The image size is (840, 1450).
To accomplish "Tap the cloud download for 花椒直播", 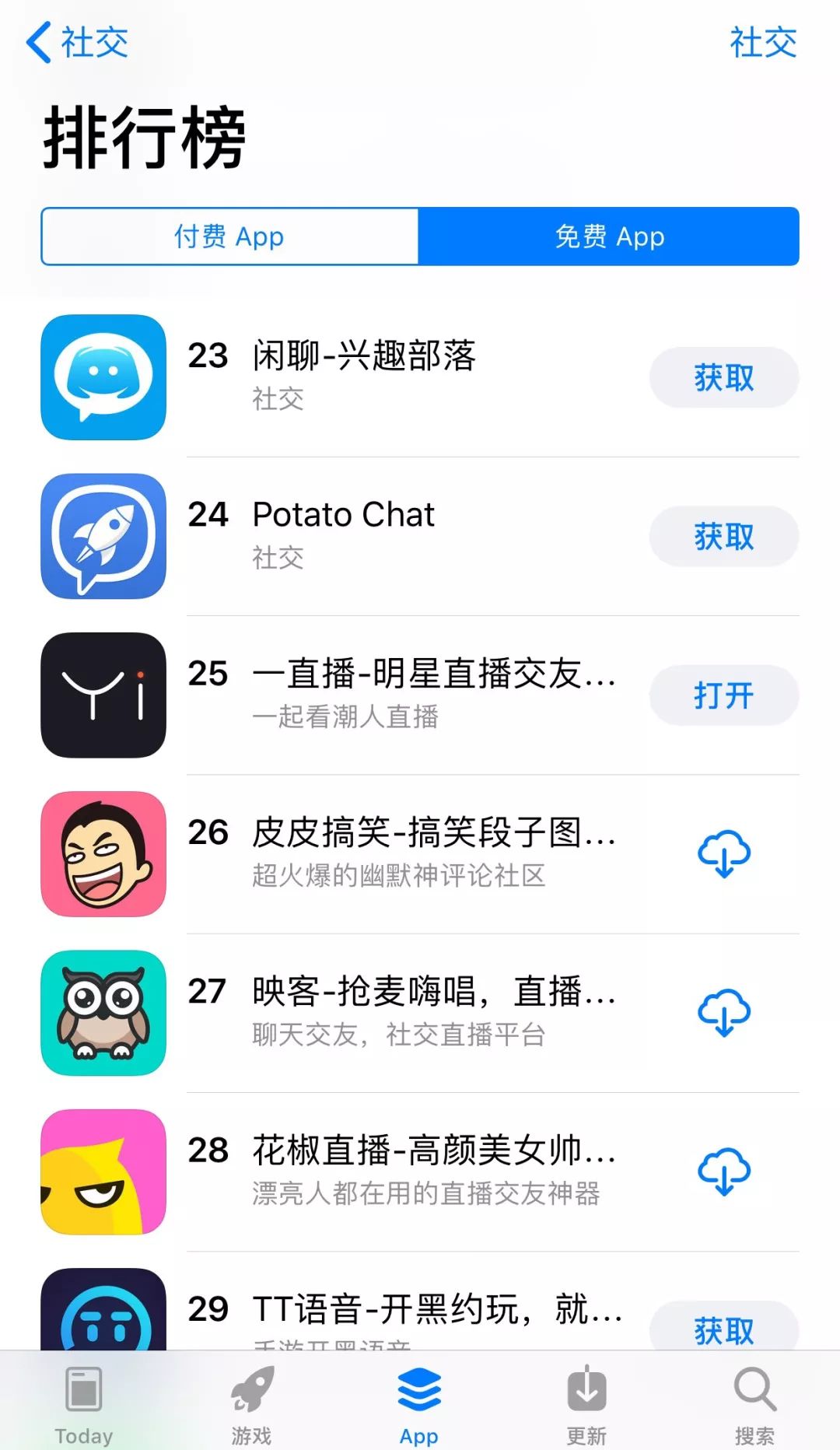I will point(723,1172).
